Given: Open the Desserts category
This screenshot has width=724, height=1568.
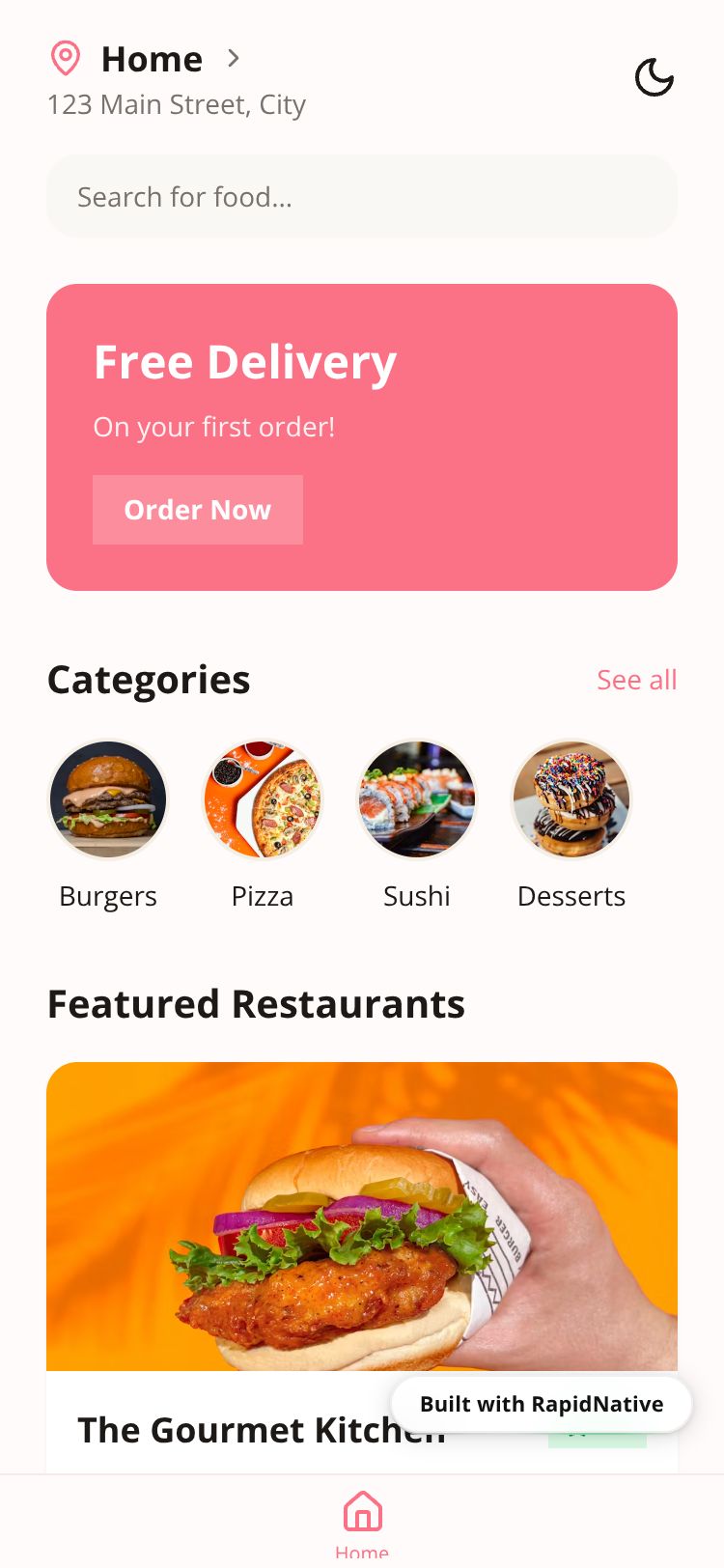Looking at the screenshot, I should (x=571, y=799).
